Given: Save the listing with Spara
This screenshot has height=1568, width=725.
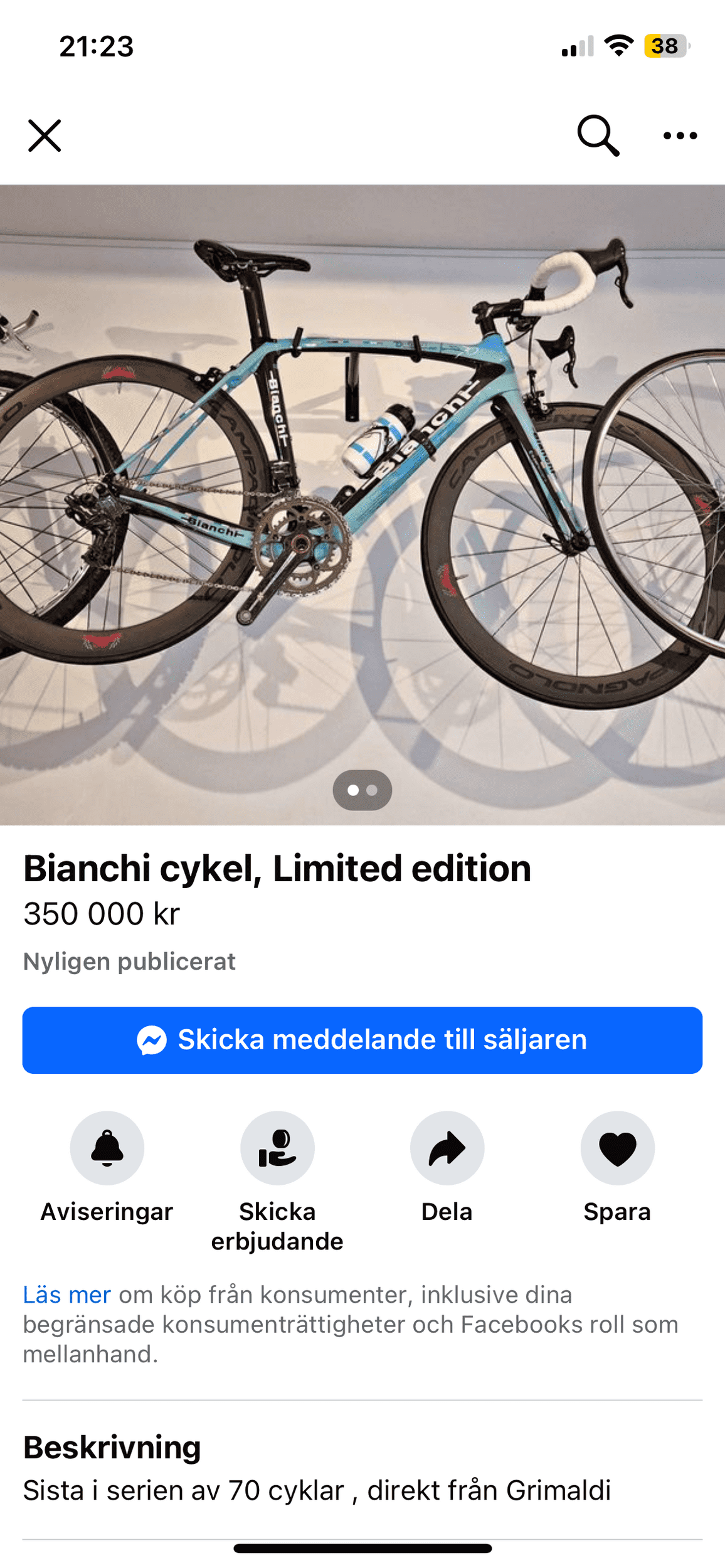Looking at the screenshot, I should pos(617,1148).
